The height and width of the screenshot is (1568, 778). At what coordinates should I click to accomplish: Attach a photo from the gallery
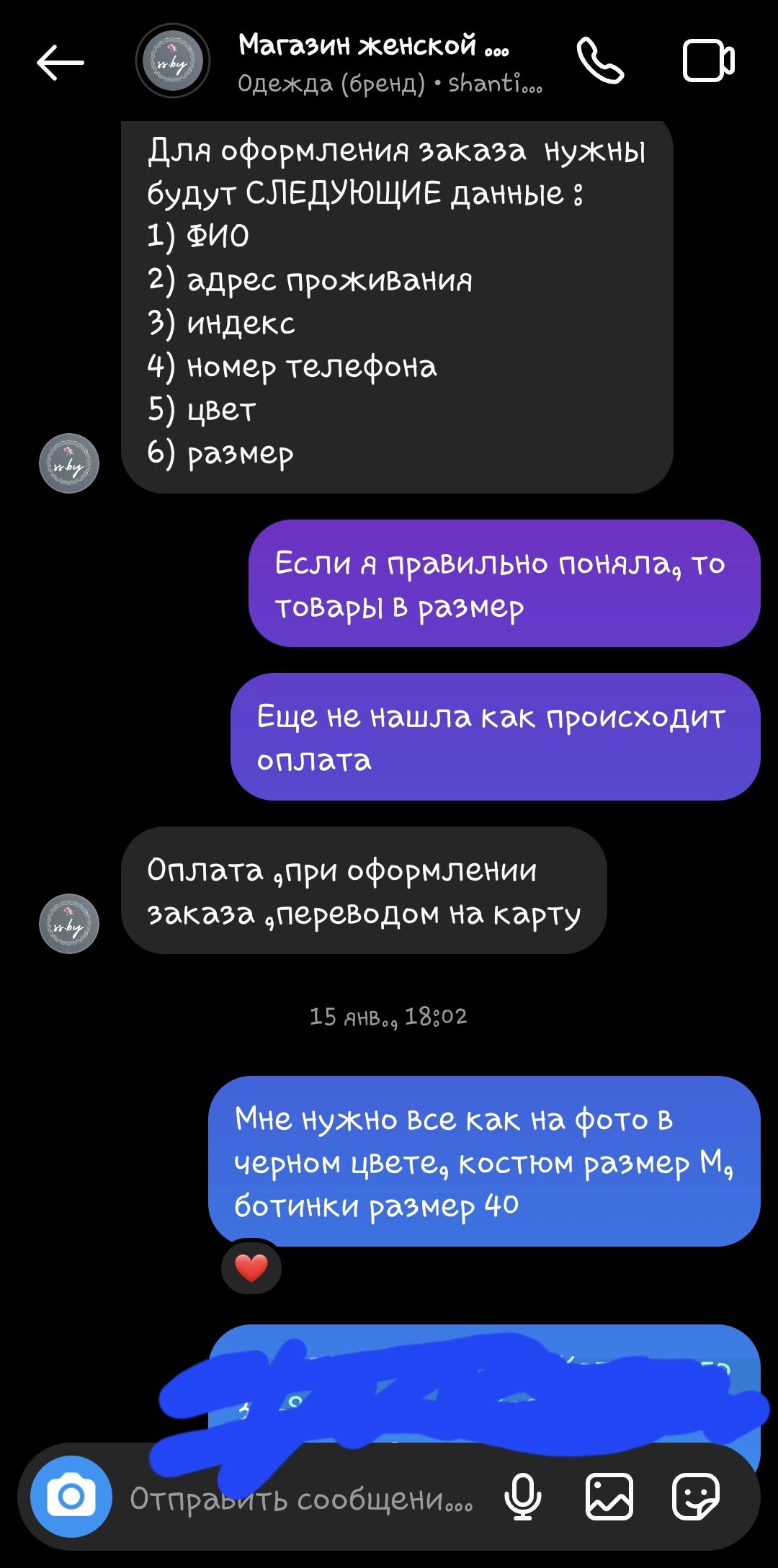(609, 1497)
